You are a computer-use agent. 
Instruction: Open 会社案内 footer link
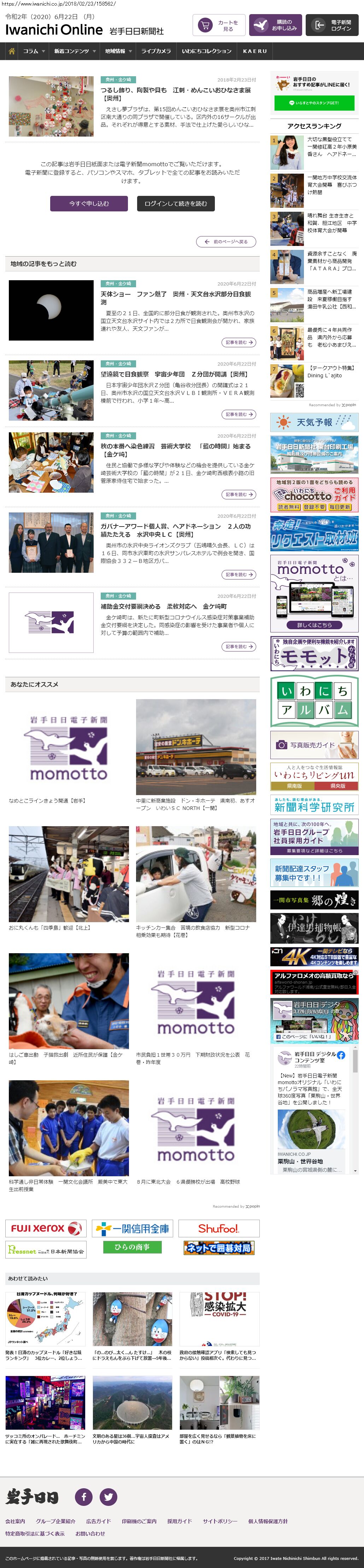pyautogui.click(x=15, y=1520)
